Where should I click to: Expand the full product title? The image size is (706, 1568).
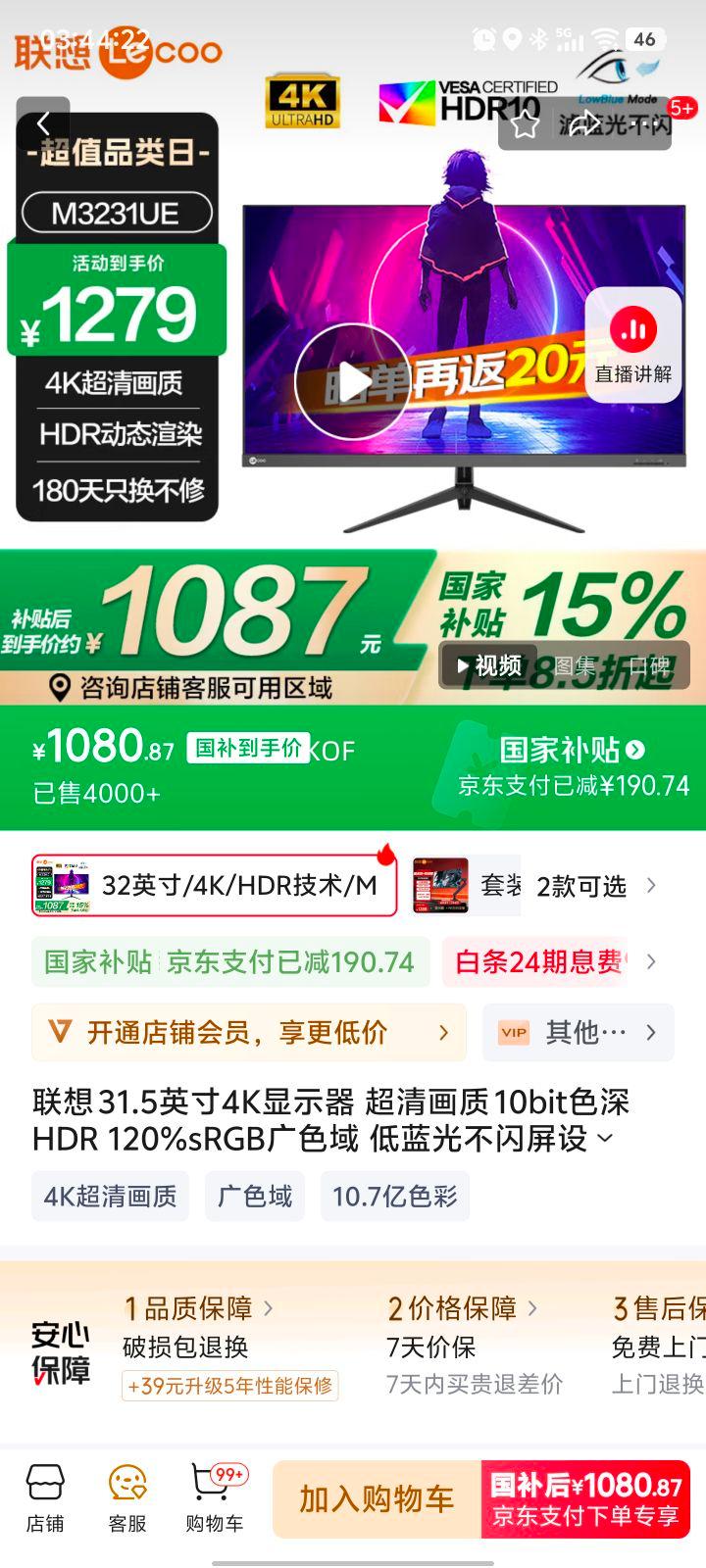pos(605,1139)
